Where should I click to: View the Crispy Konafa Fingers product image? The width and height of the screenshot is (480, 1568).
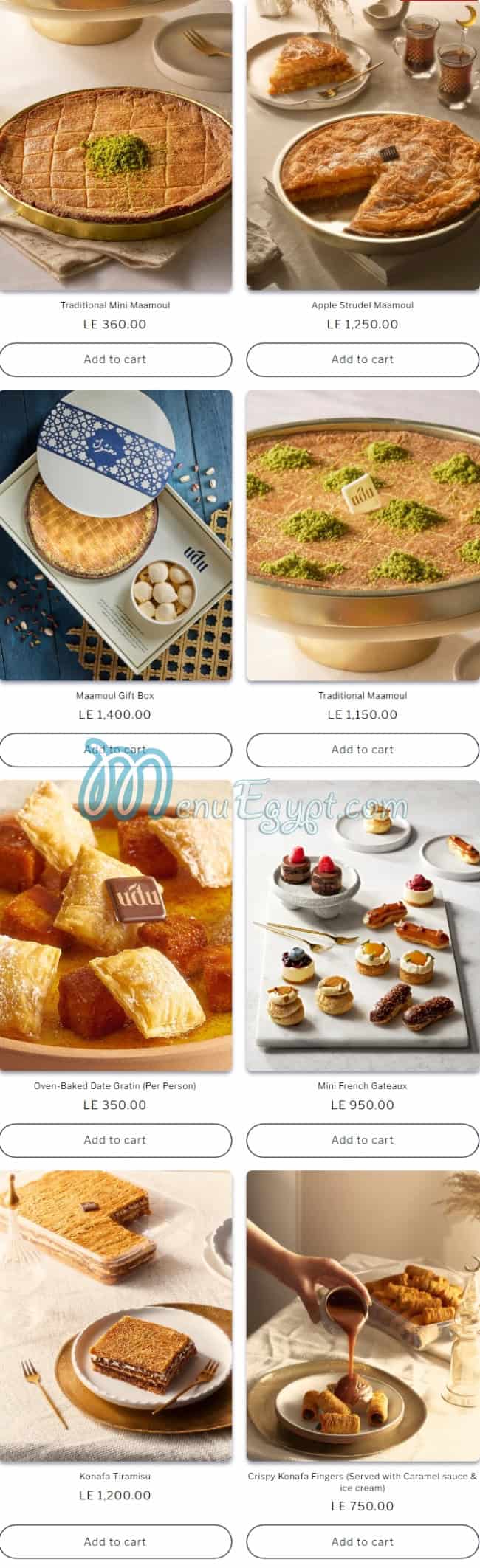pyautogui.click(x=362, y=1316)
